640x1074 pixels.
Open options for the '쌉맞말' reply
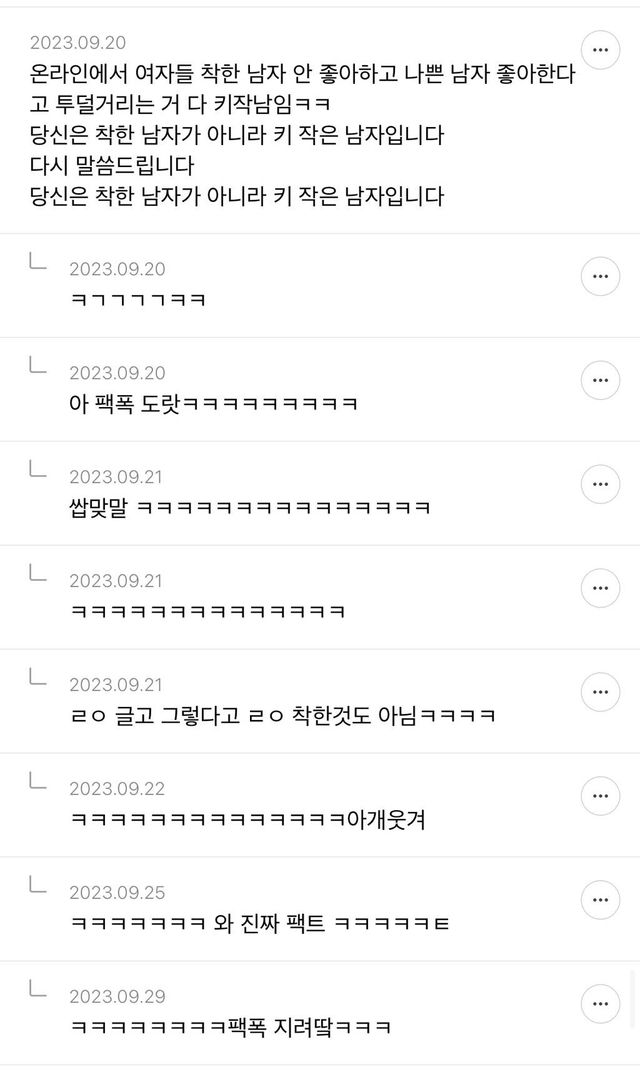tap(600, 484)
